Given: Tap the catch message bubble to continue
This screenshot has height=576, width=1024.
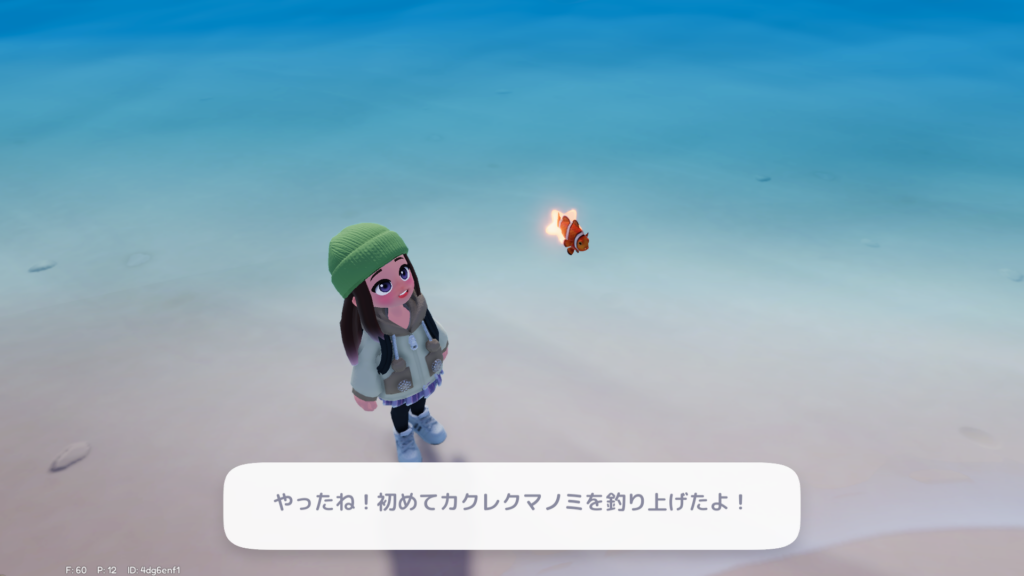Looking at the screenshot, I should [511, 505].
